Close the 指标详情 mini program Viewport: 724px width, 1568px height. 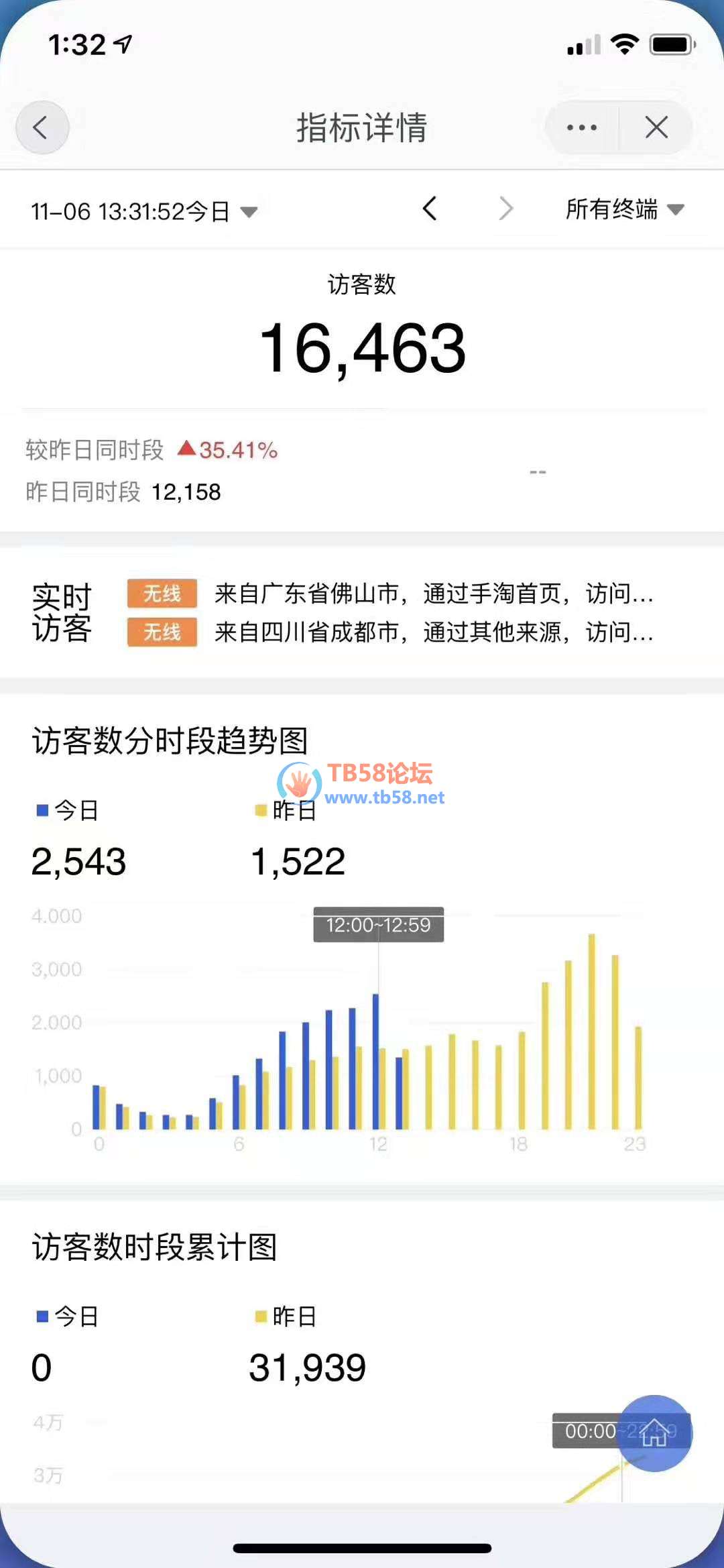[x=656, y=127]
